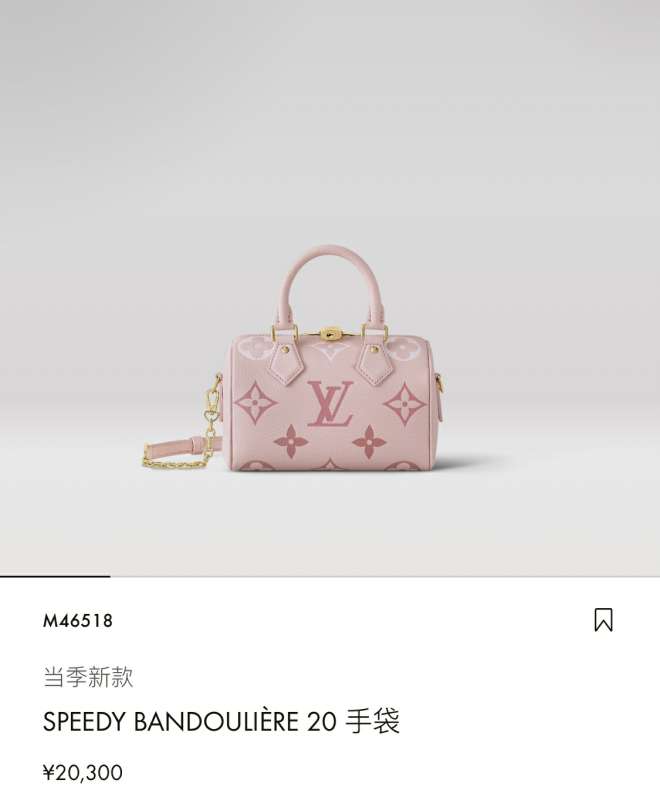Save SPEEDY BANDOULIÈRE 20 to wishlist
The height and width of the screenshot is (800, 660).
pos(603,620)
